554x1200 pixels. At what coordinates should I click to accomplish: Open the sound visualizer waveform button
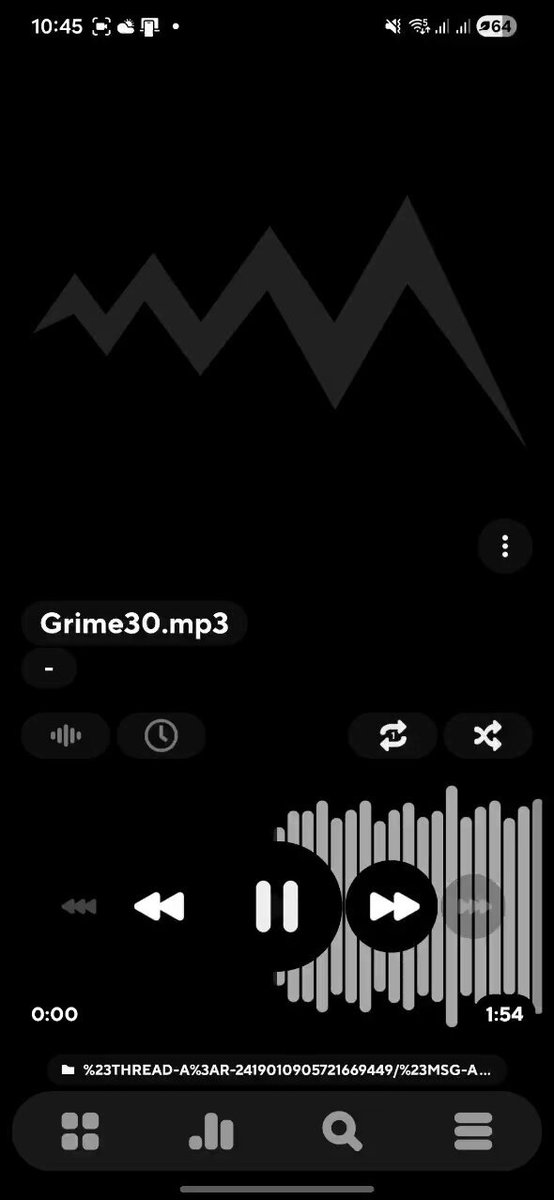coord(65,736)
